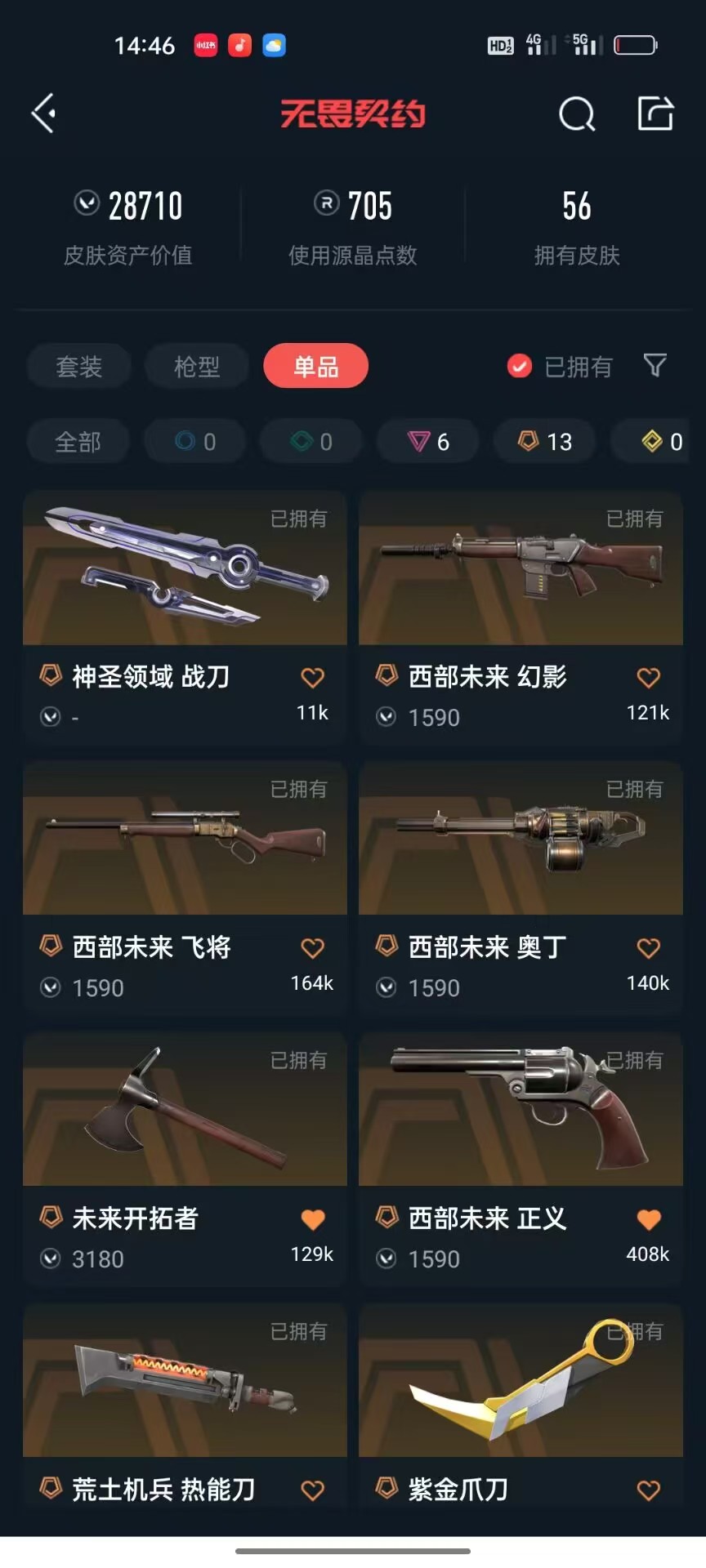Image resolution: width=706 pixels, height=1568 pixels.
Task: Open the 西部未来 幻影 skin card
Action: [x=521, y=617]
